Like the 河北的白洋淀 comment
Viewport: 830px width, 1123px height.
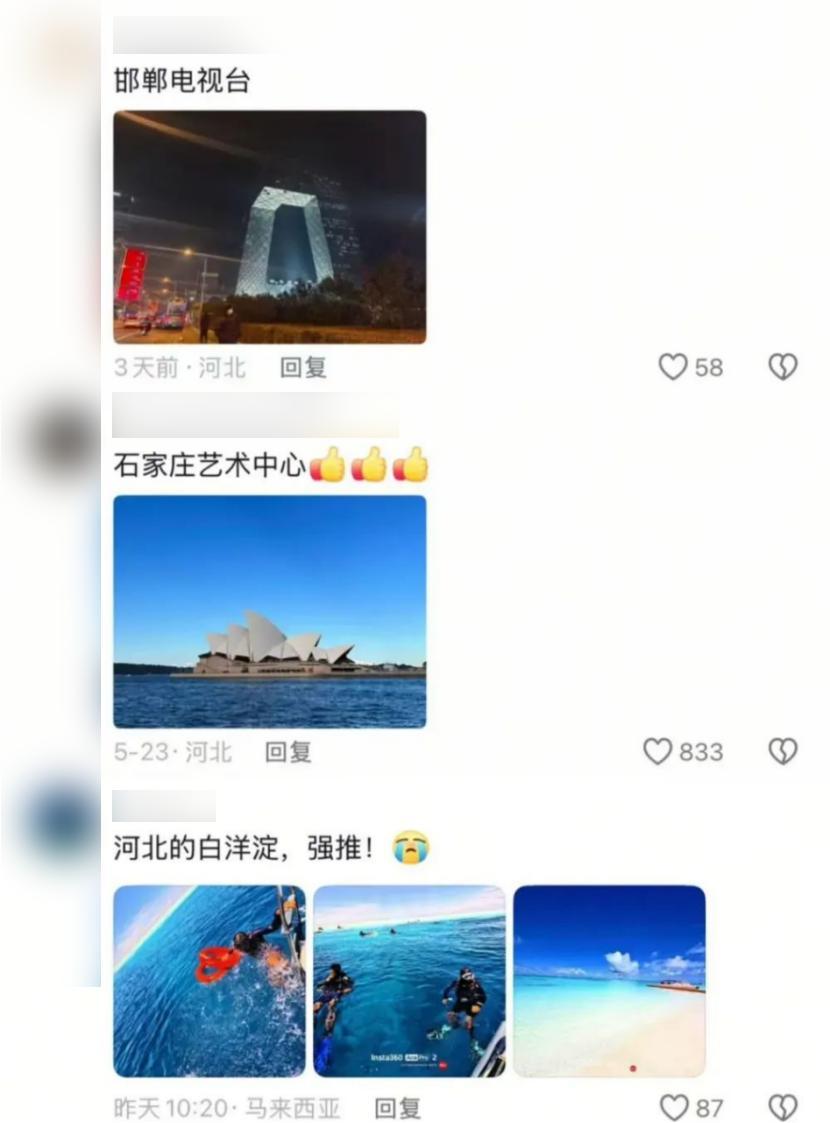point(674,1107)
